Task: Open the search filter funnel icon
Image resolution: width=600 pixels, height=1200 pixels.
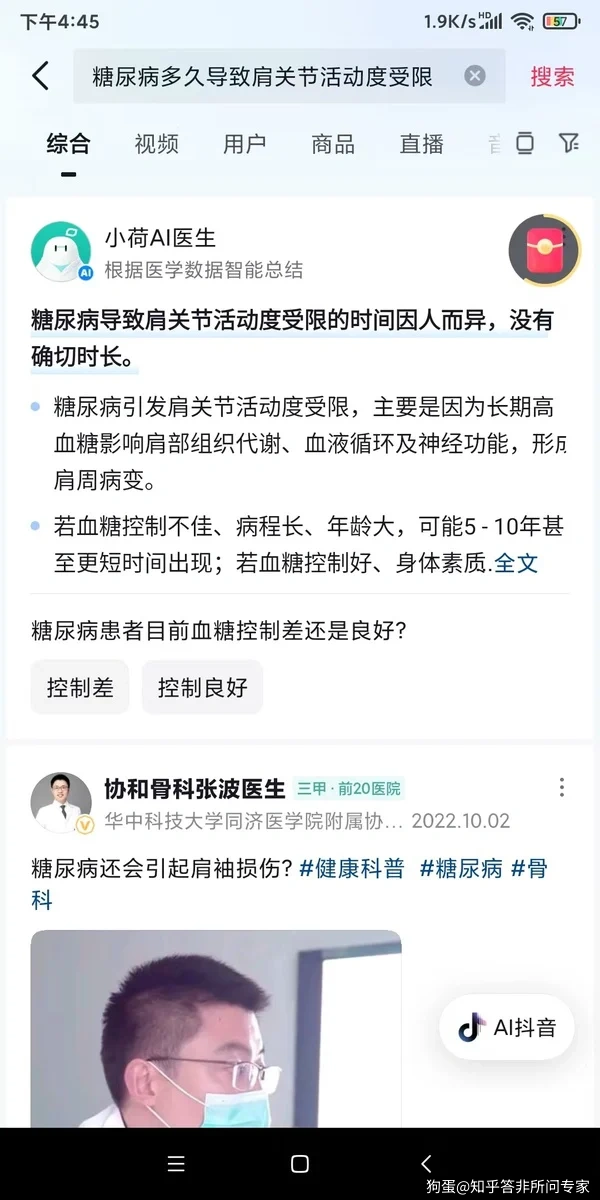Action: click(569, 144)
